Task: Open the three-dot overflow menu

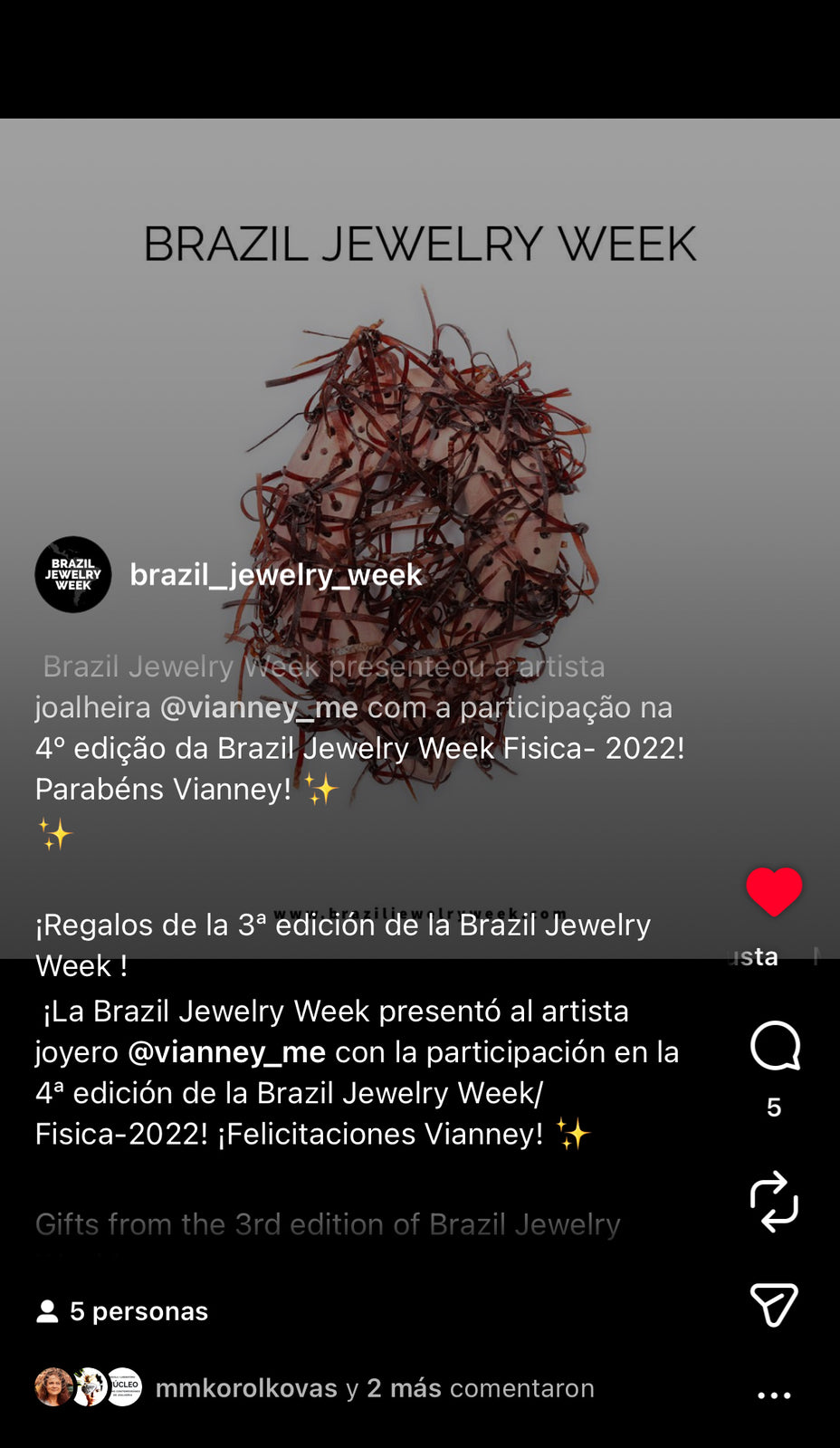Action: click(x=774, y=1395)
